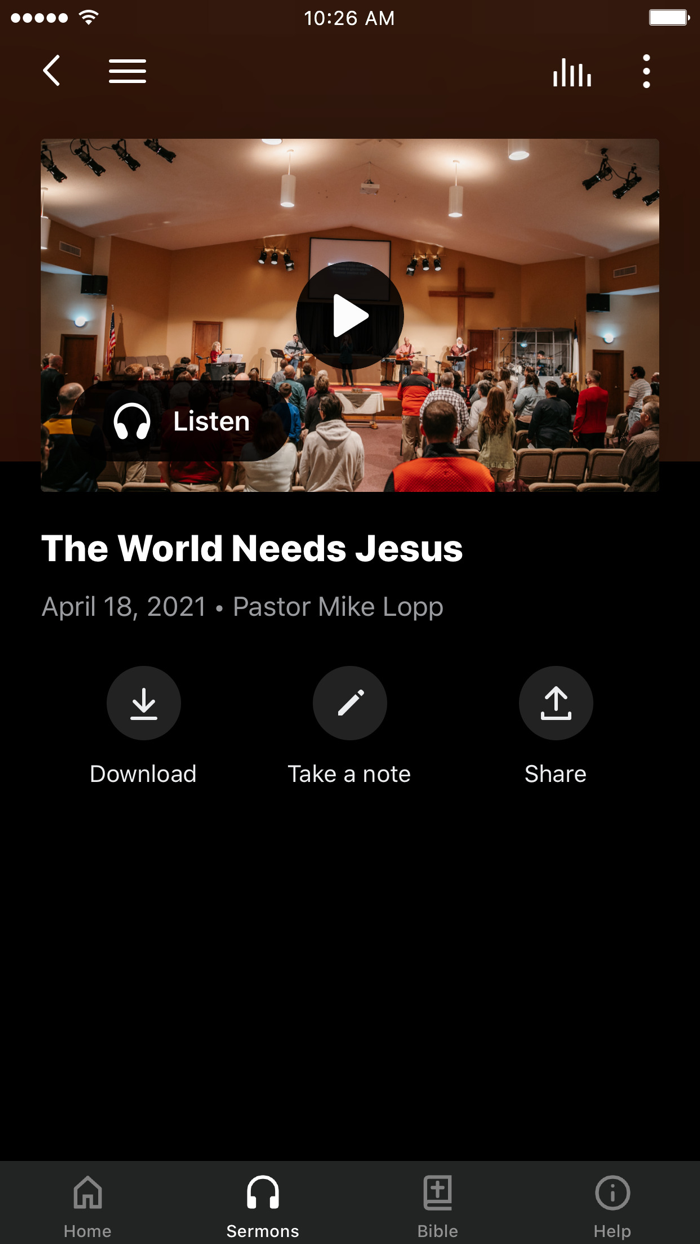Select the Sermons tab
The width and height of the screenshot is (700, 1244).
point(262,1203)
